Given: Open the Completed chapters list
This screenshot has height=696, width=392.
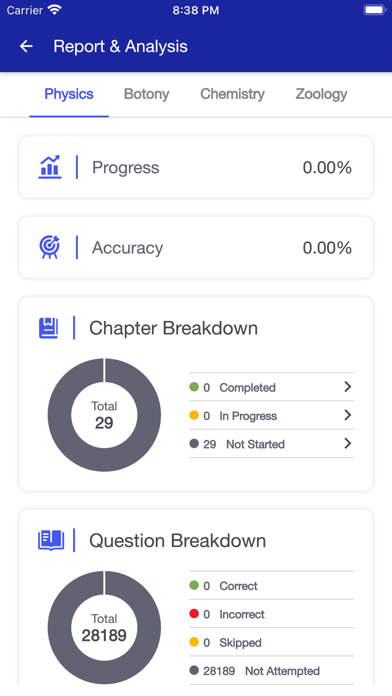Looking at the screenshot, I should coord(271,387).
